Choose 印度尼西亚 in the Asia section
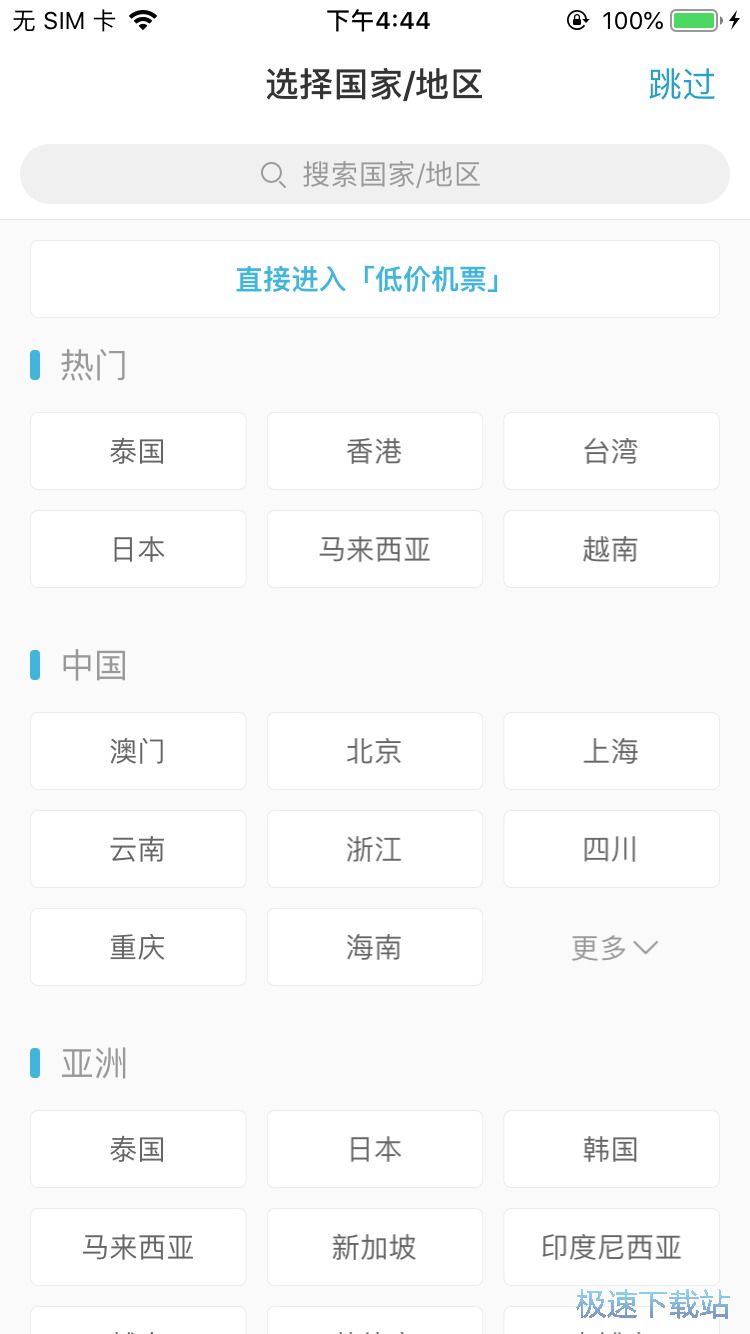 (611, 1247)
